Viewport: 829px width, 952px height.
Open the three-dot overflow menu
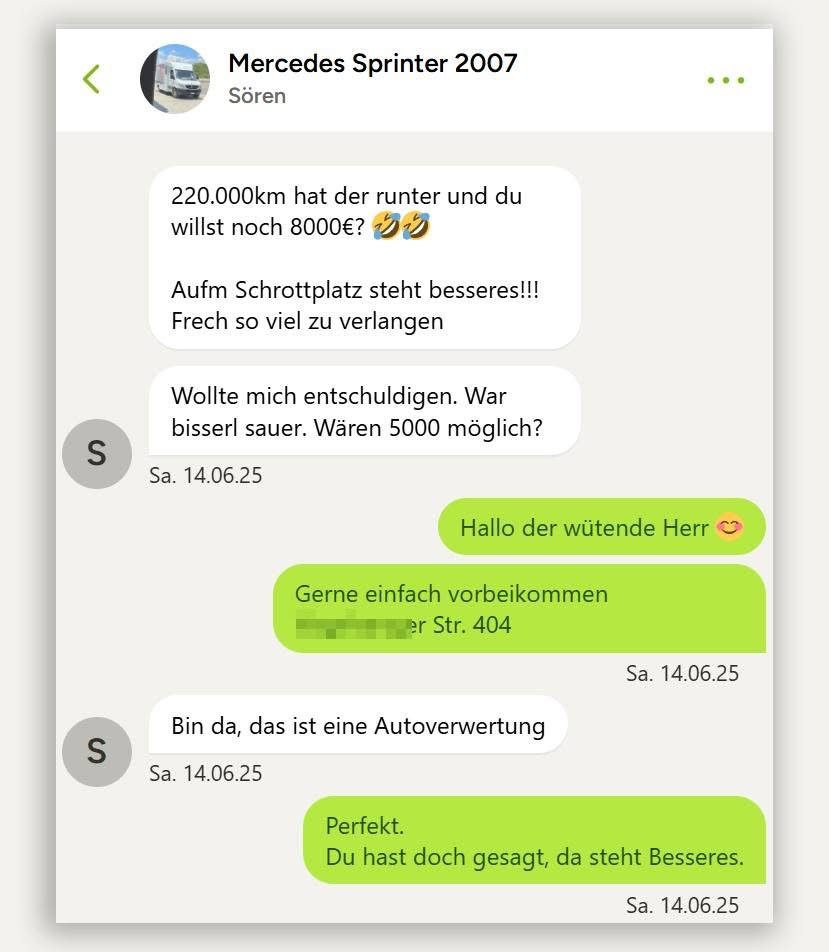click(x=725, y=80)
